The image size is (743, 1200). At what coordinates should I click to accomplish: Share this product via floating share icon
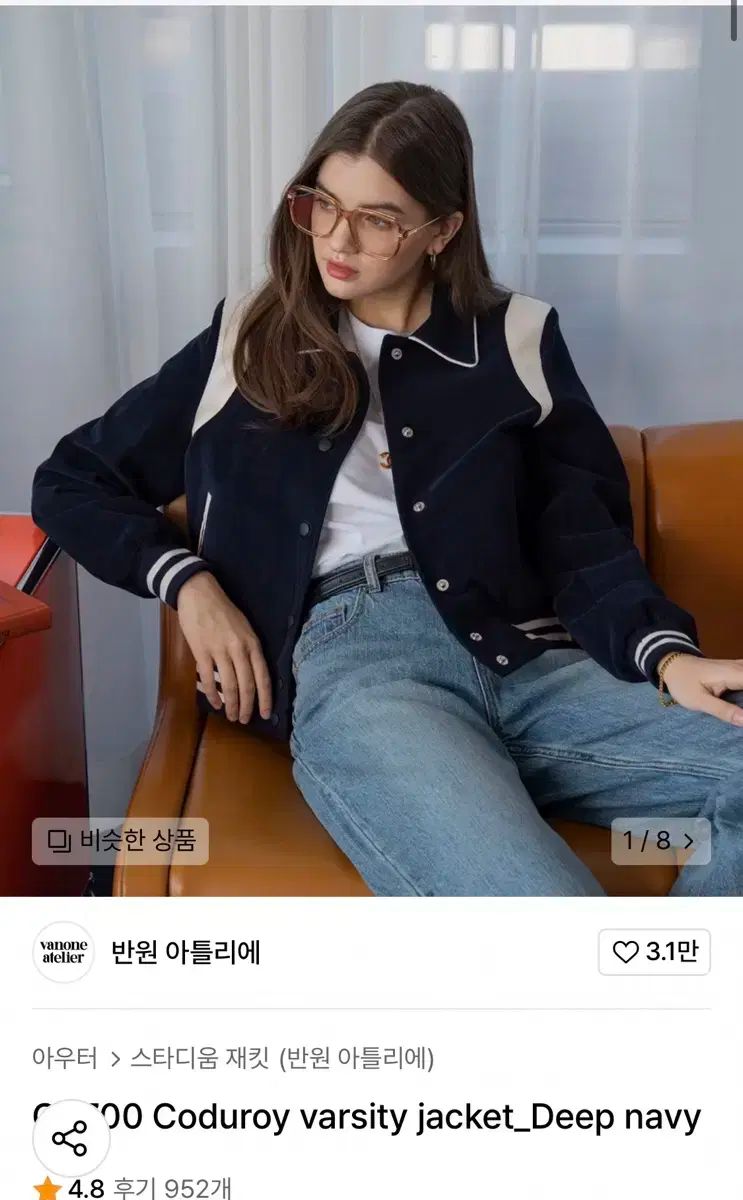pos(71,1138)
